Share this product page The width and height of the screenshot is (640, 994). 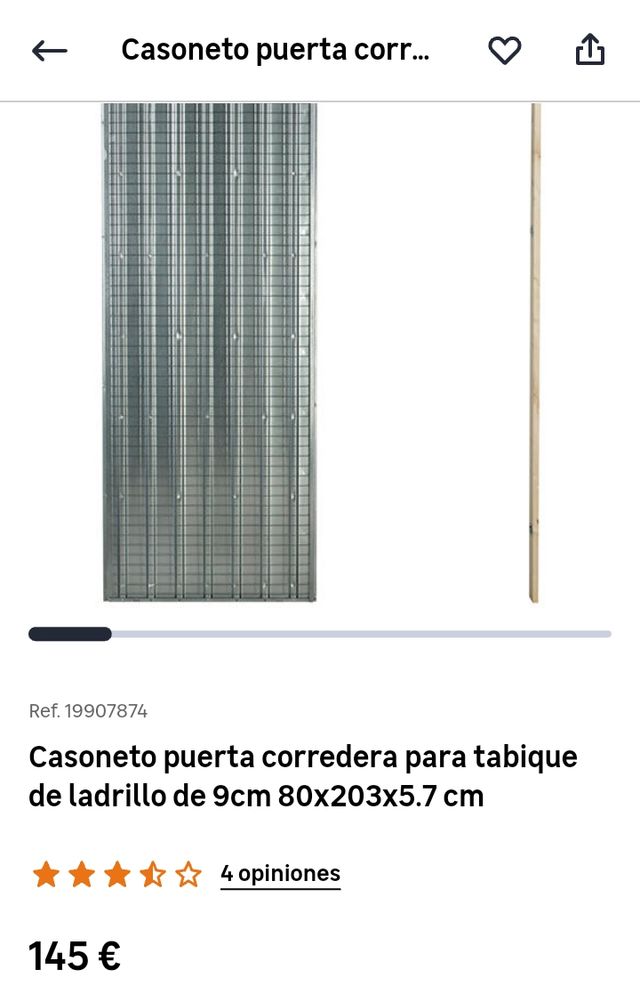click(590, 50)
